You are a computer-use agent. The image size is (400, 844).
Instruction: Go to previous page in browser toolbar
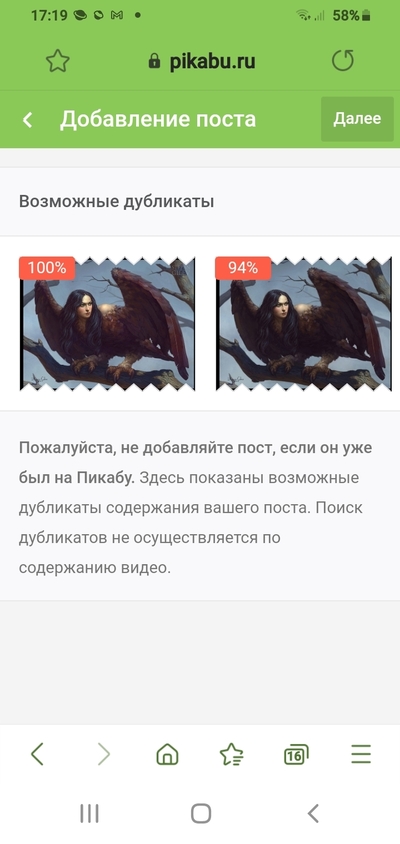pos(37,754)
